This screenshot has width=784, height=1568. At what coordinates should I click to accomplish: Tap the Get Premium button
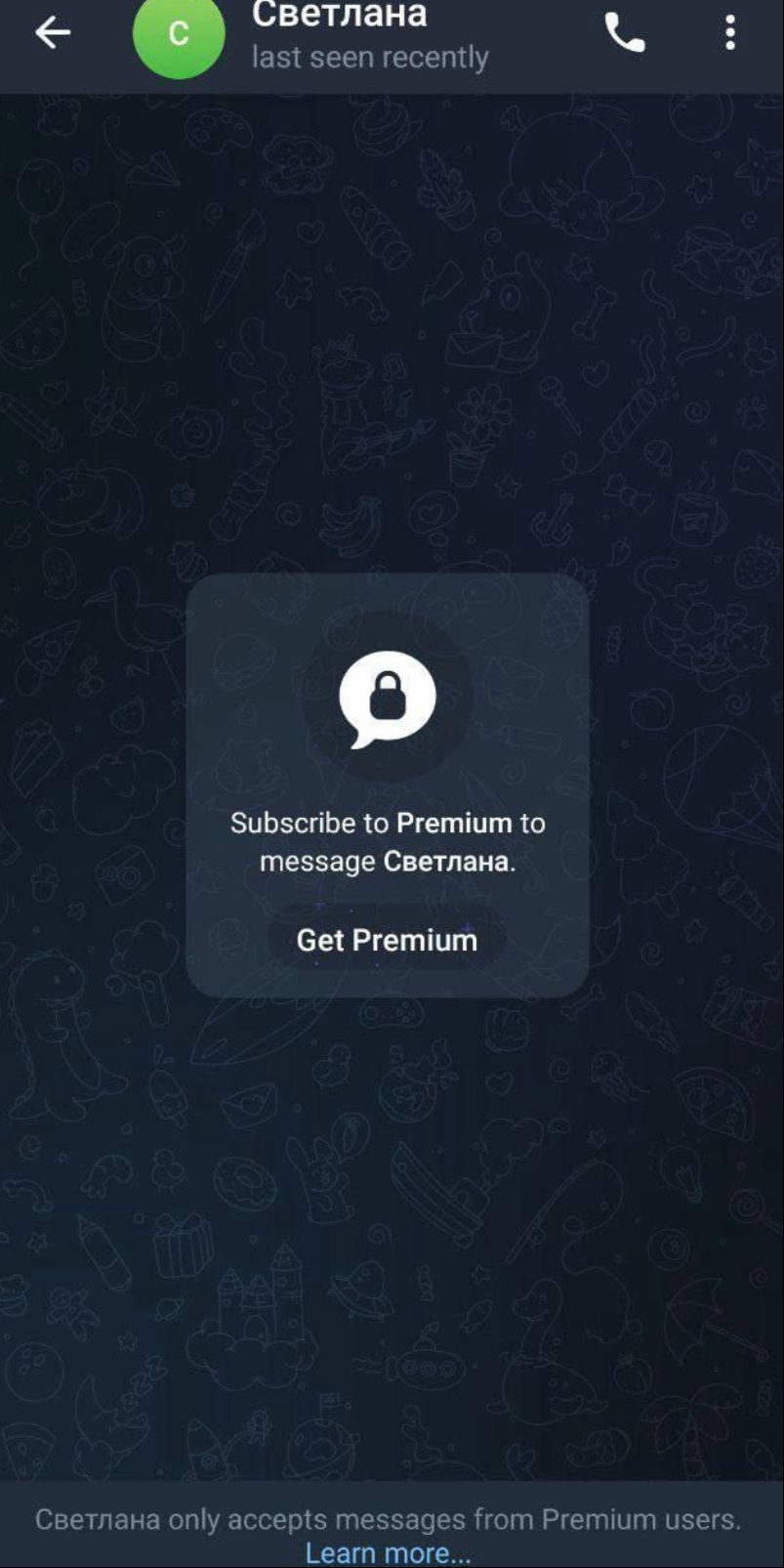(387, 940)
